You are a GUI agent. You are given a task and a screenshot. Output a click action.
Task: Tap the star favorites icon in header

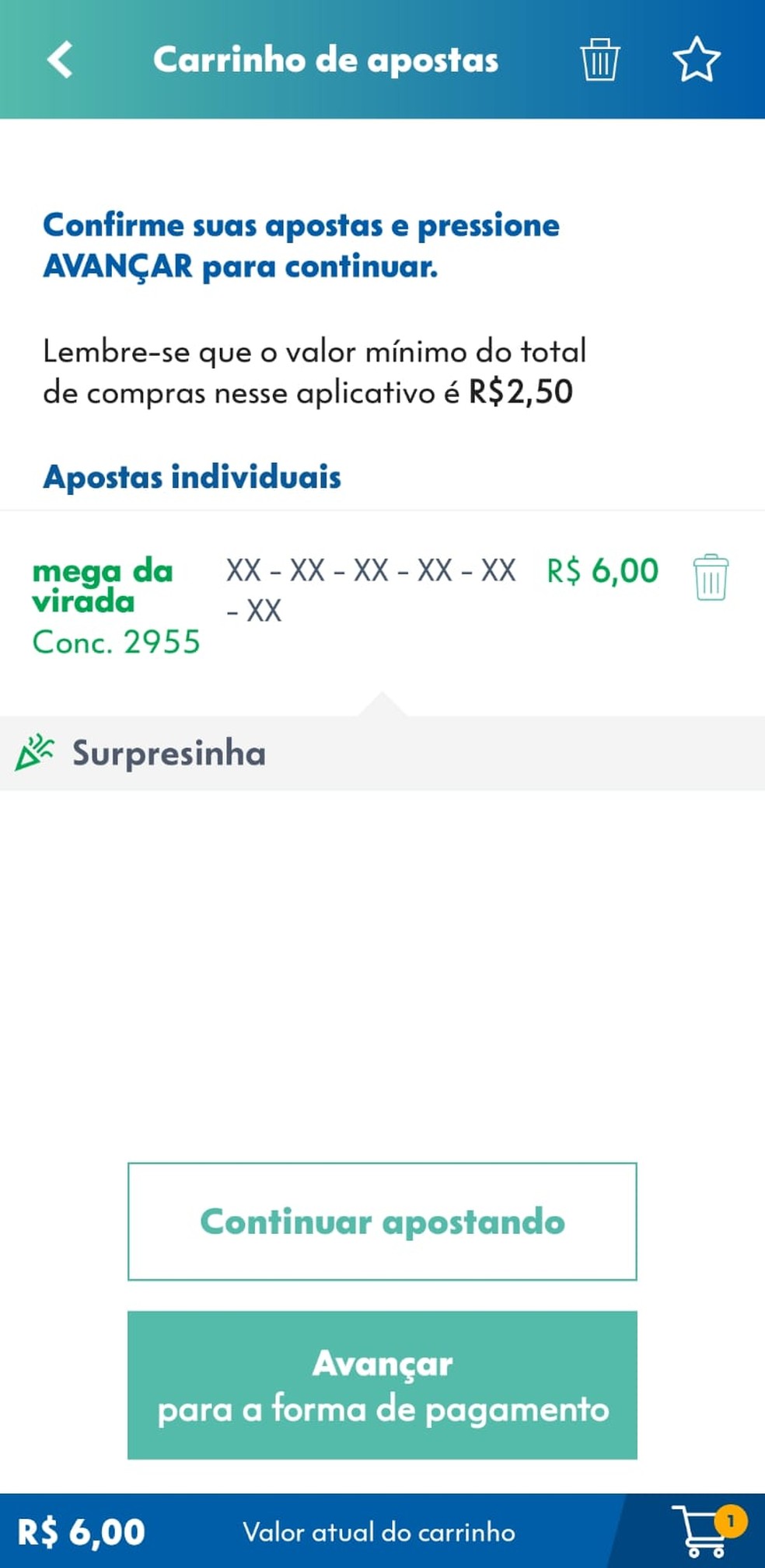(x=696, y=60)
